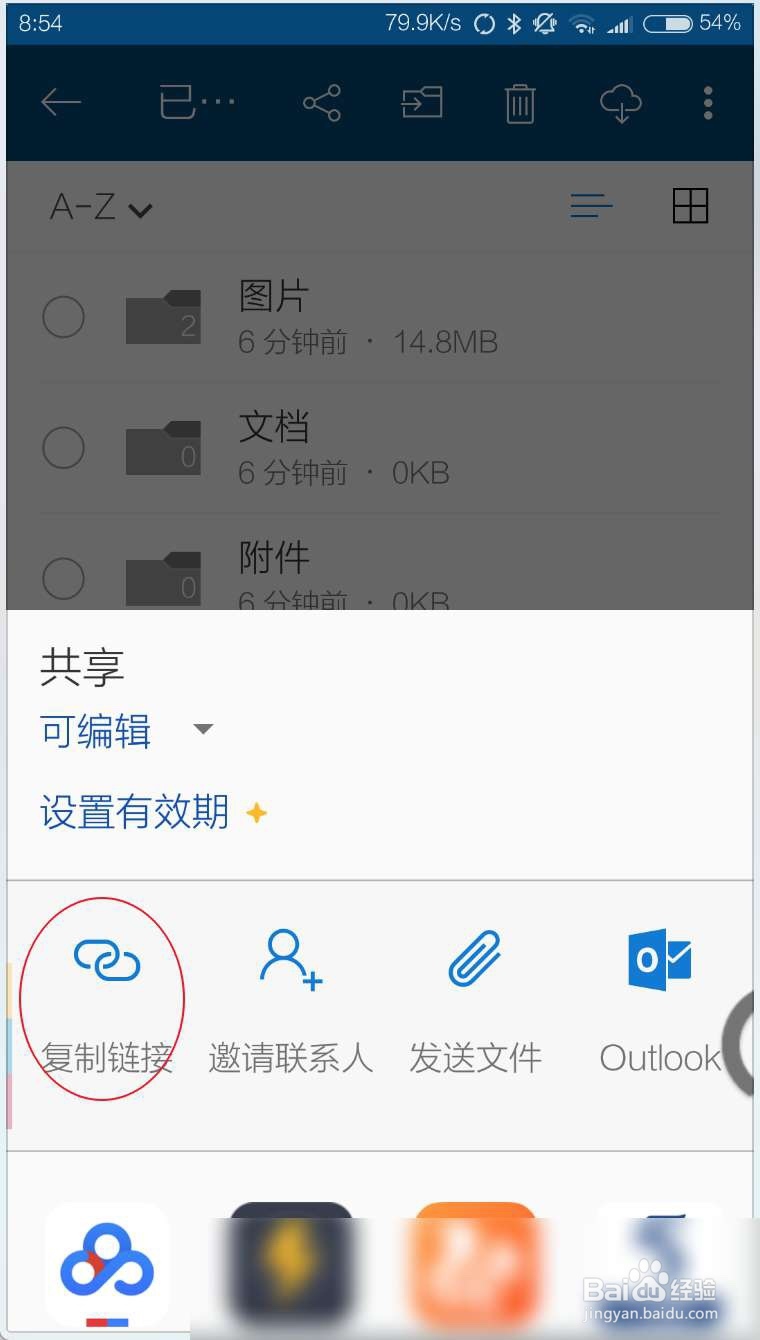
Task: Select the 文档 folder checkbox circle
Action: (x=63, y=447)
